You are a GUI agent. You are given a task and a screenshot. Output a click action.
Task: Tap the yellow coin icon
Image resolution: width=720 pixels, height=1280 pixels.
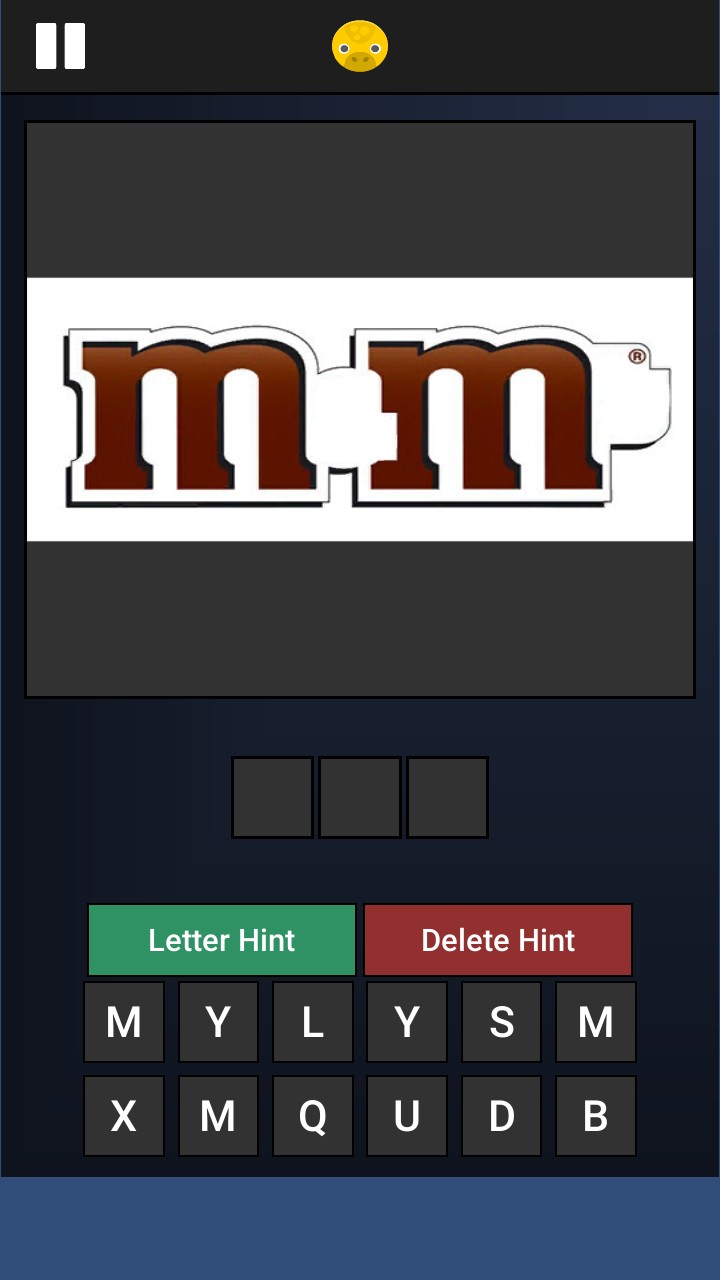[x=360, y=46]
